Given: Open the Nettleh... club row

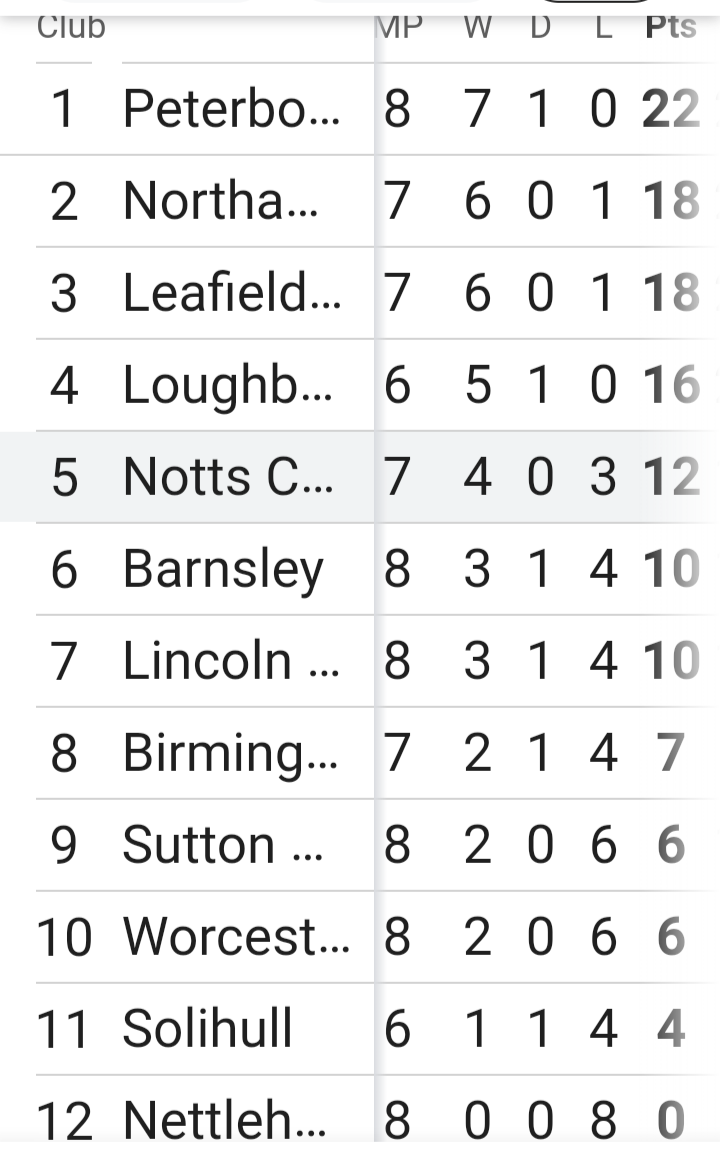Looking at the screenshot, I should pyautogui.click(x=224, y=1120).
